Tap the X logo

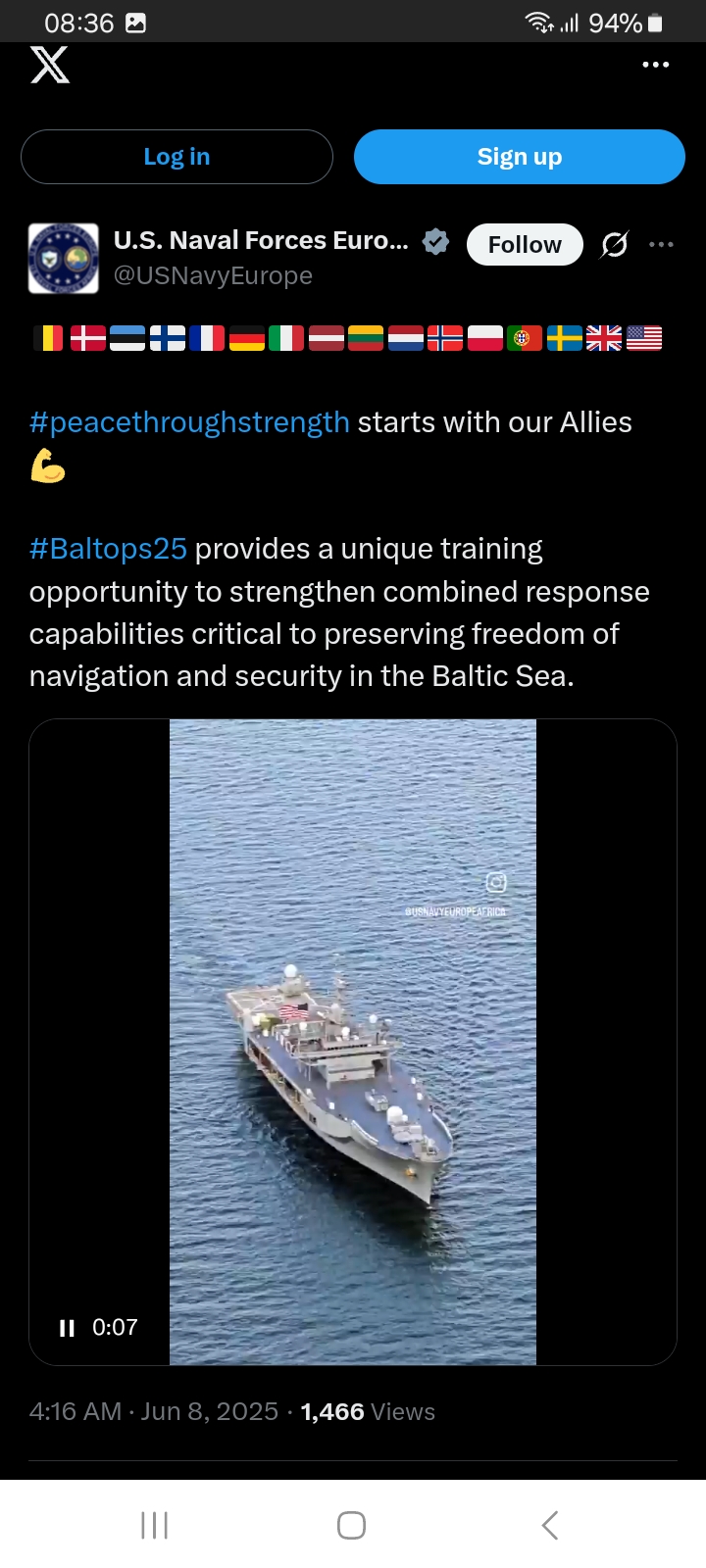(x=50, y=65)
